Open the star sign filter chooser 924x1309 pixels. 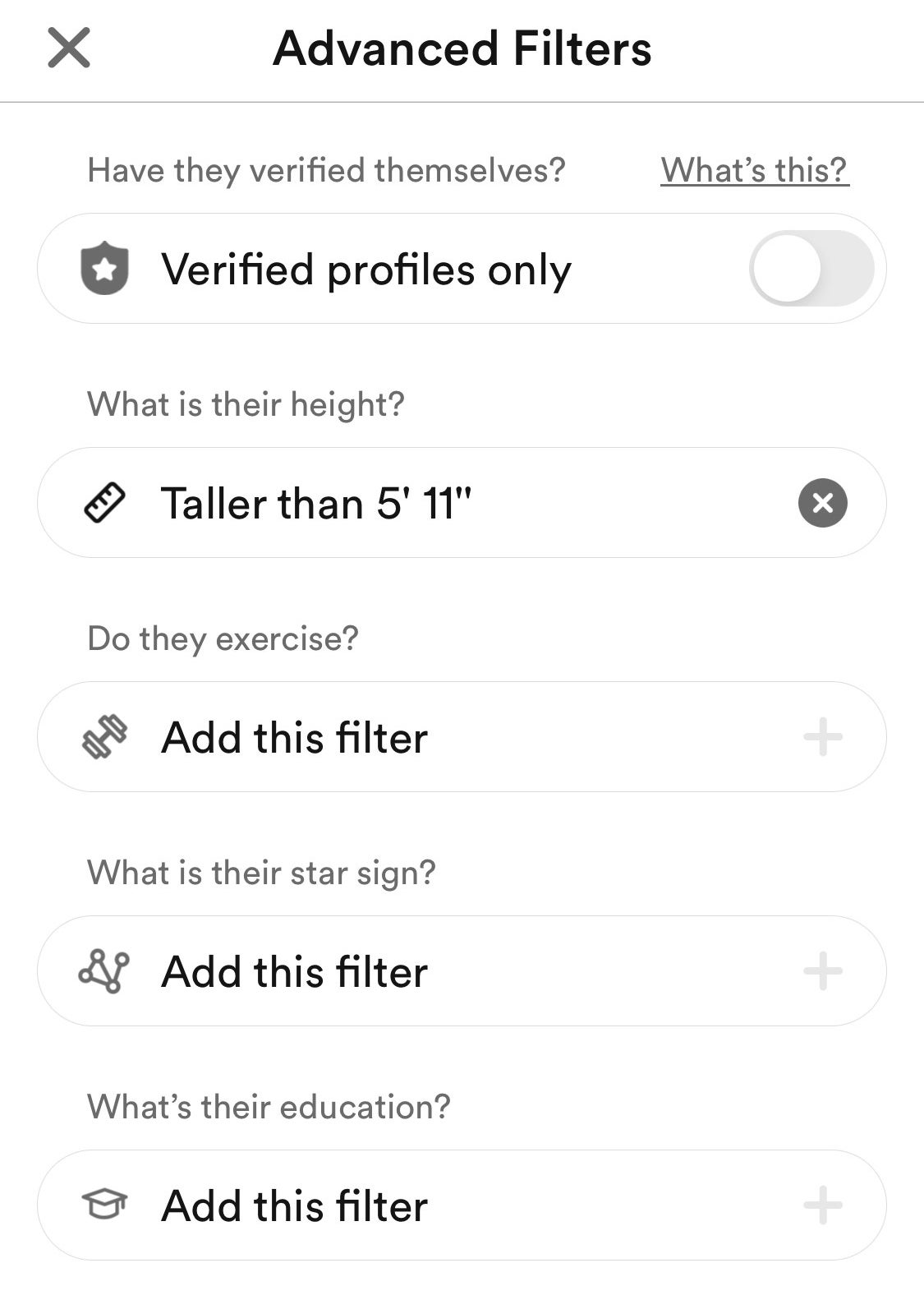tap(329, 970)
